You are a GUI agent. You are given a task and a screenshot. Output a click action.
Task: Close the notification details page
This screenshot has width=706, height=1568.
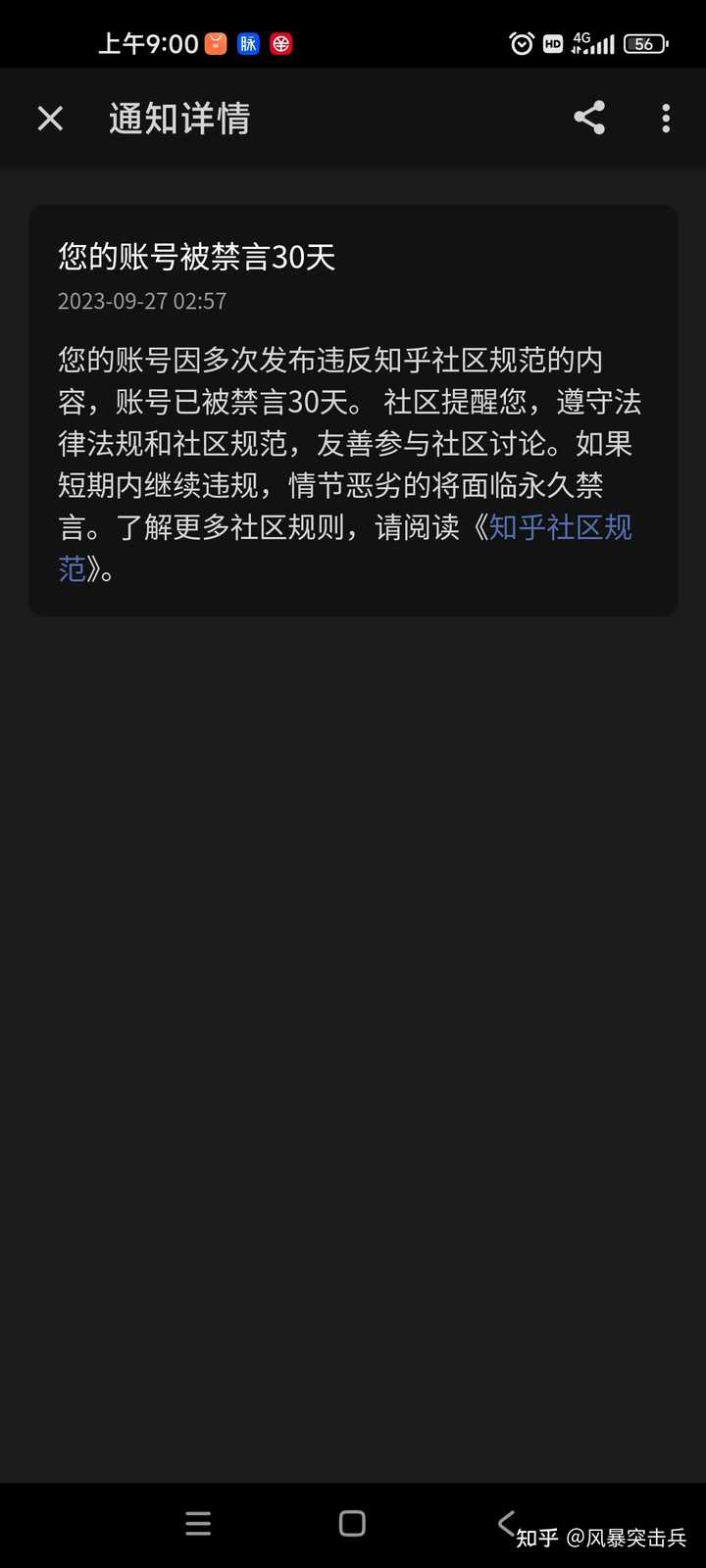pyautogui.click(x=50, y=119)
